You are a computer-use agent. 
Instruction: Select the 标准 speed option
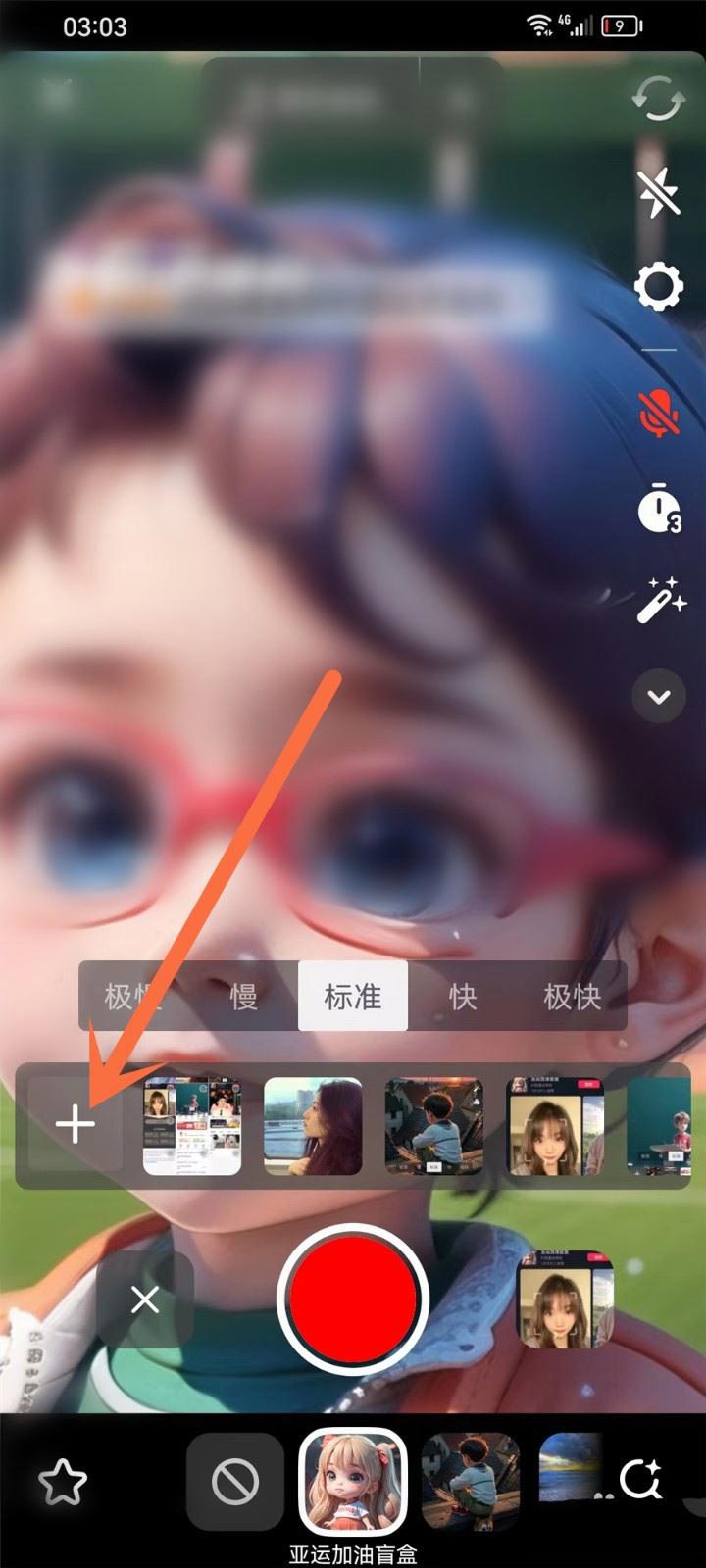(353, 997)
